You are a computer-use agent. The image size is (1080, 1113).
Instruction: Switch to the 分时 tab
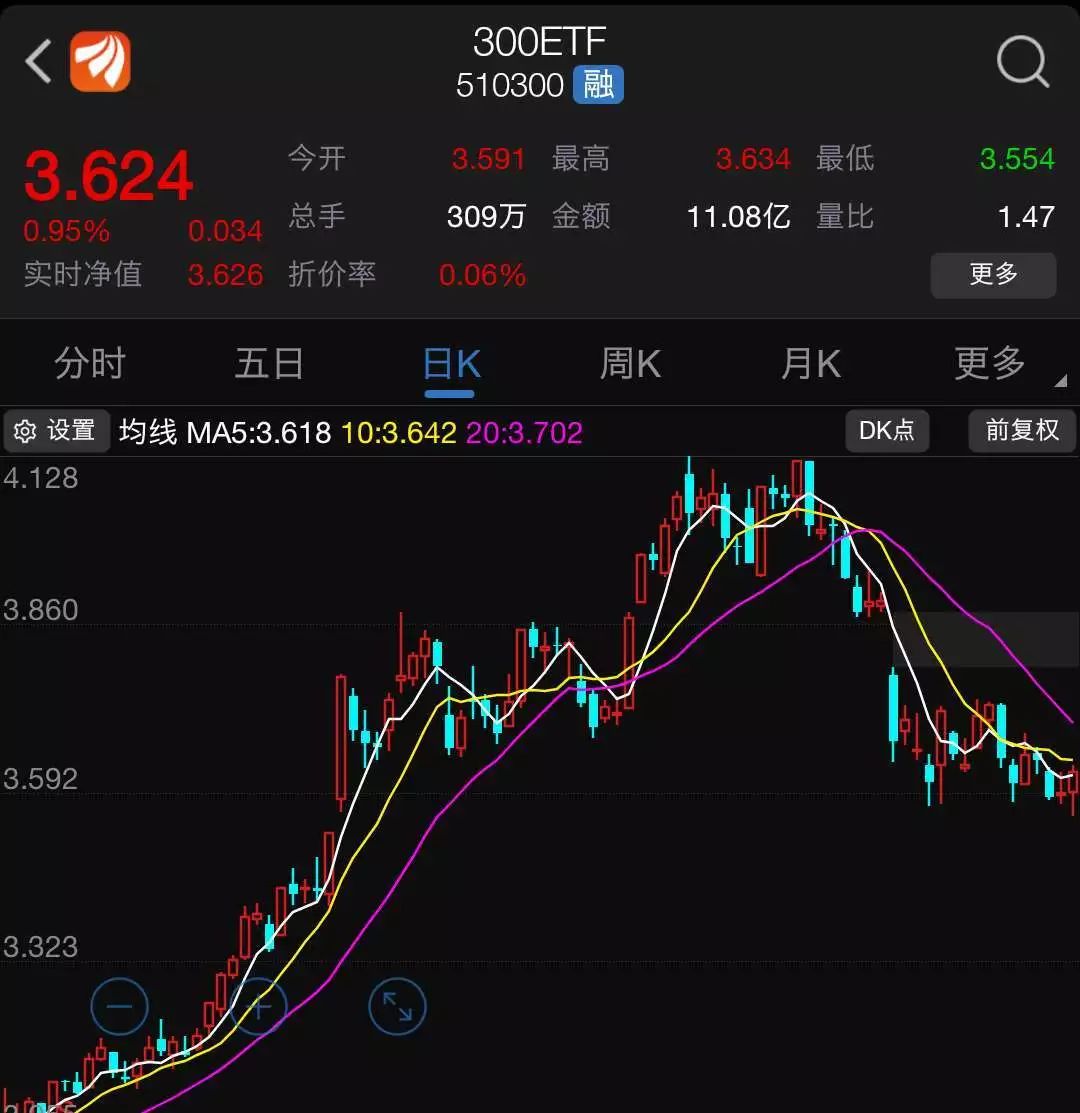(x=89, y=364)
